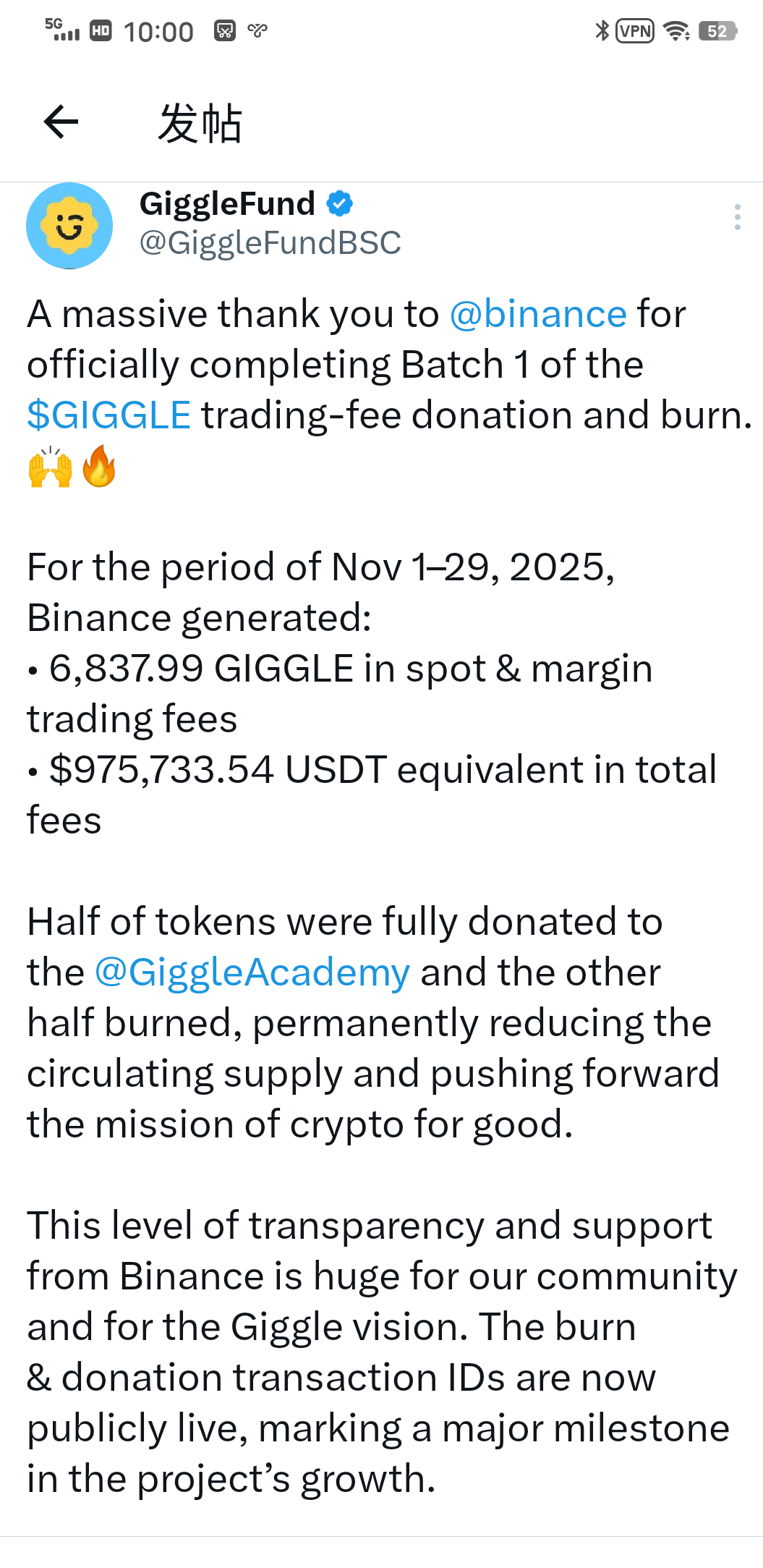Open GiggleFund's profile picture

tap(69, 226)
